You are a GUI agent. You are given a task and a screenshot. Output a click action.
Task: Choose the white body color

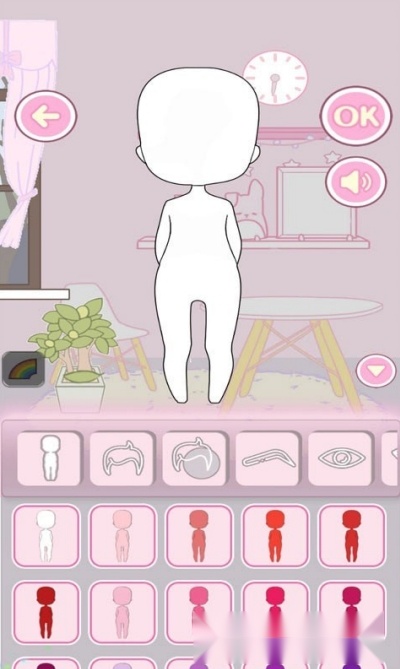46,536
